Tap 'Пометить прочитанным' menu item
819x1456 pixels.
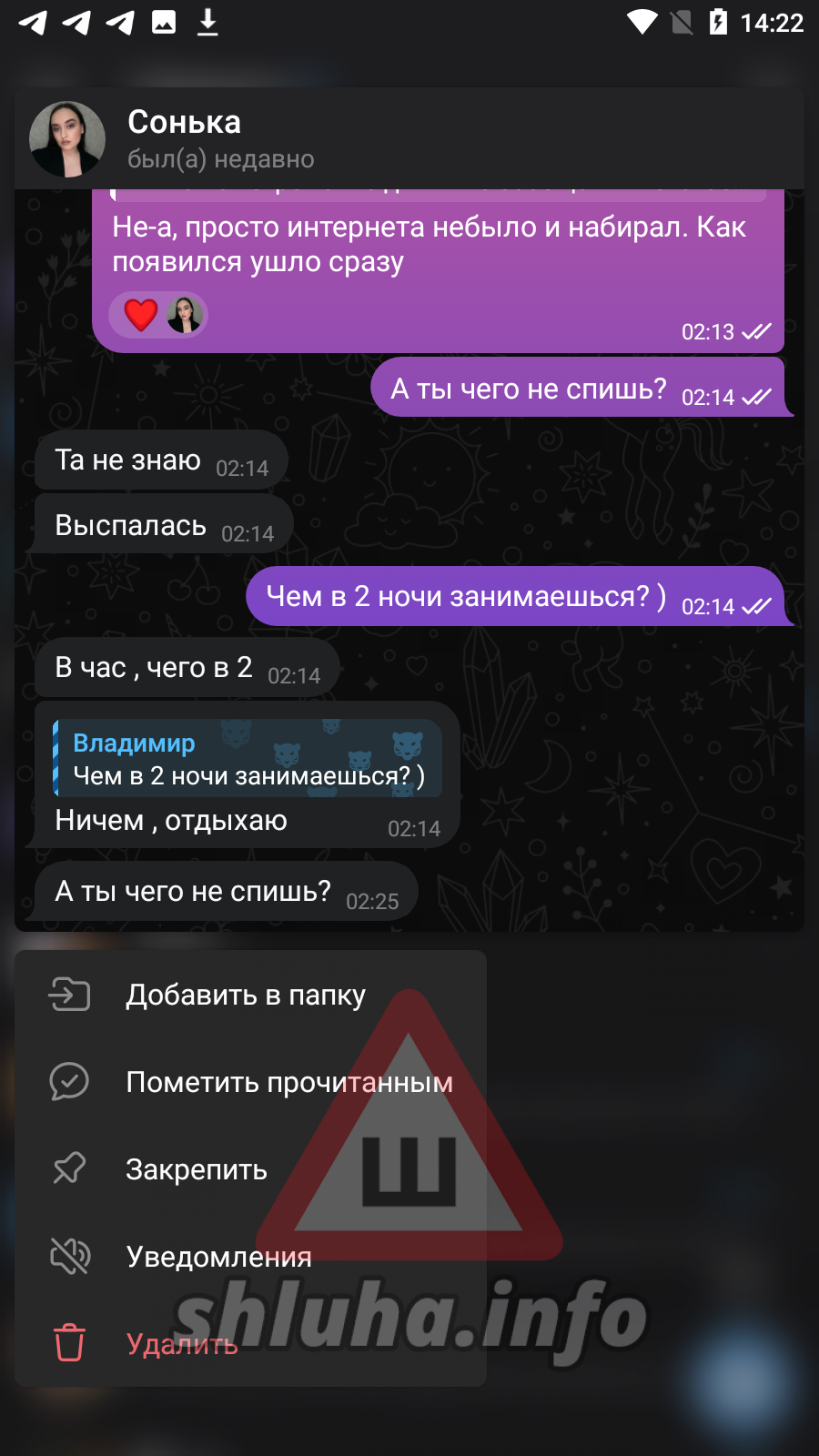pyautogui.click(x=288, y=1082)
